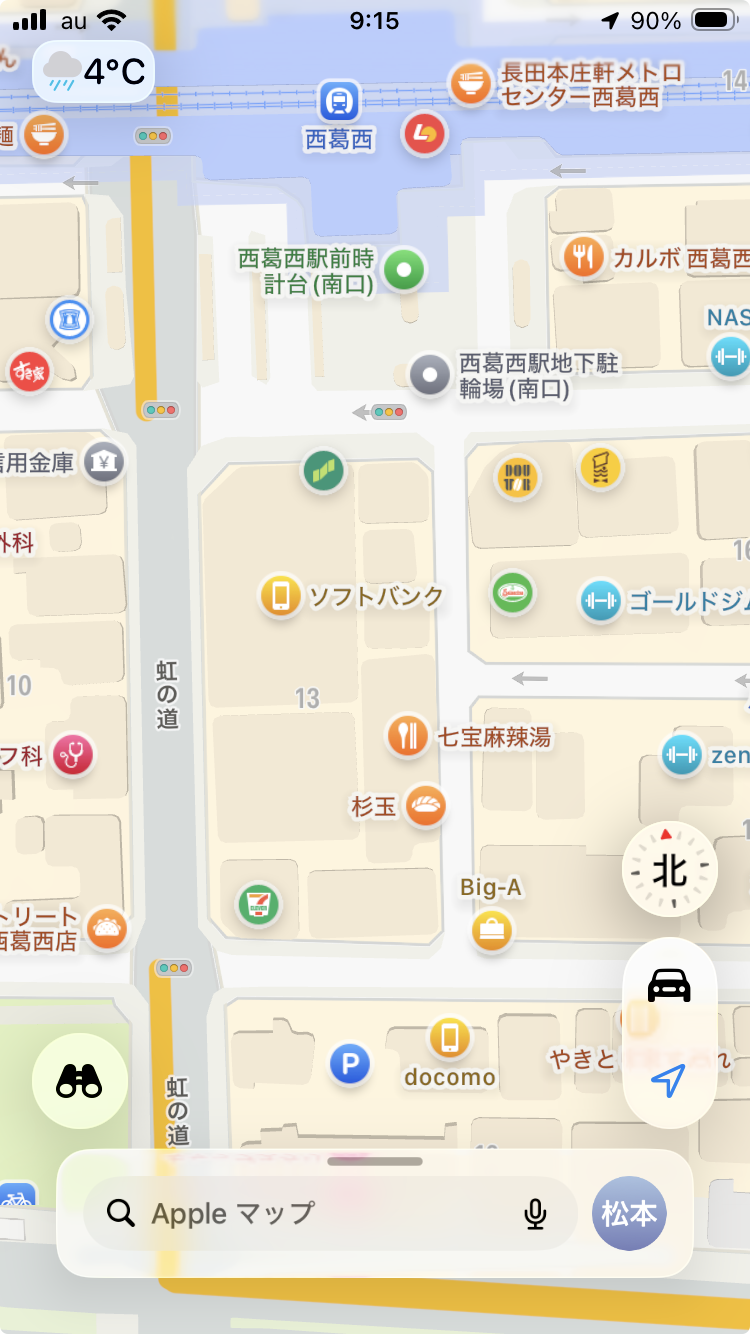750x1334 pixels.
Task: Select the 杉玉 sushi pin
Action: click(425, 804)
